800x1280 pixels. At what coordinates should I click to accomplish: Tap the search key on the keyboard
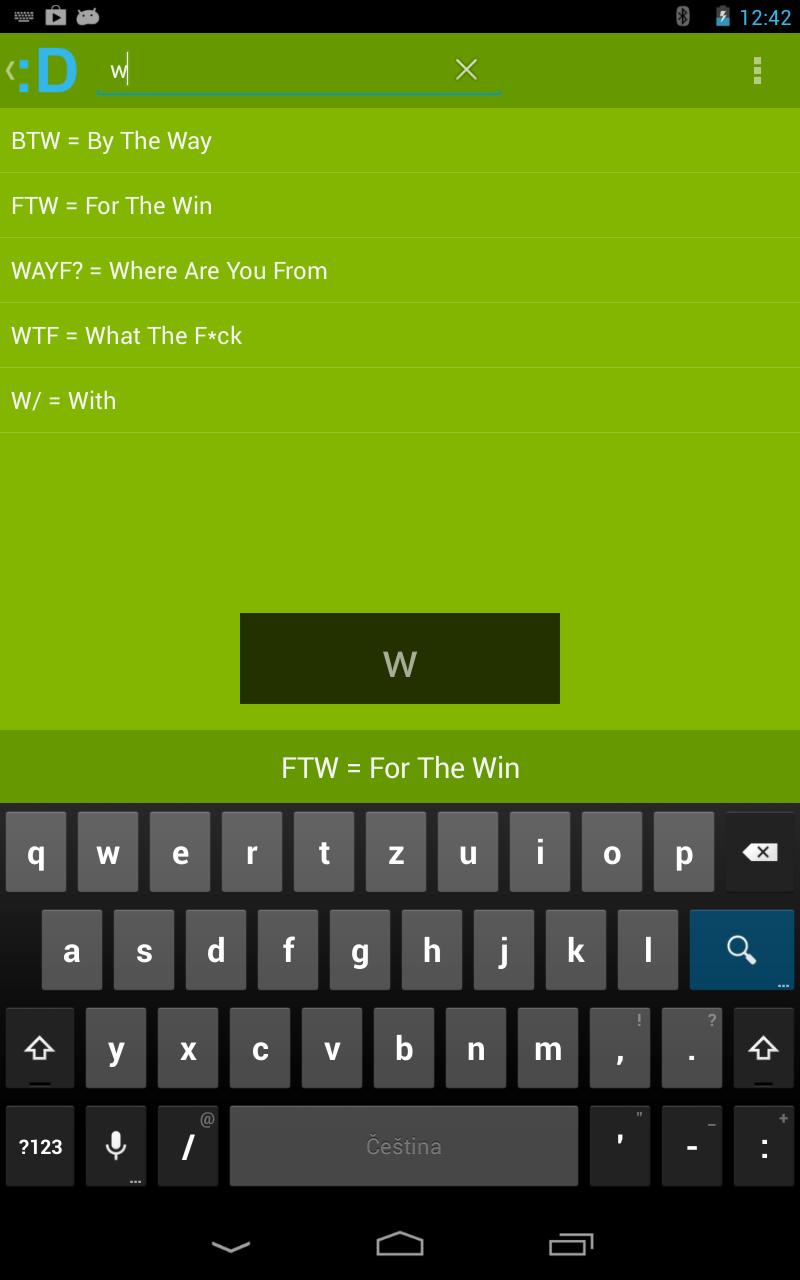(x=741, y=950)
